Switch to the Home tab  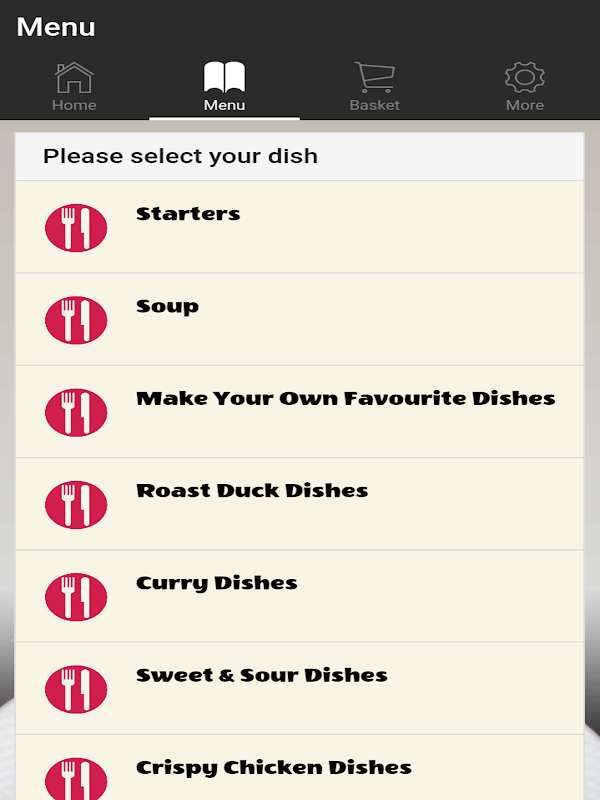point(74,87)
